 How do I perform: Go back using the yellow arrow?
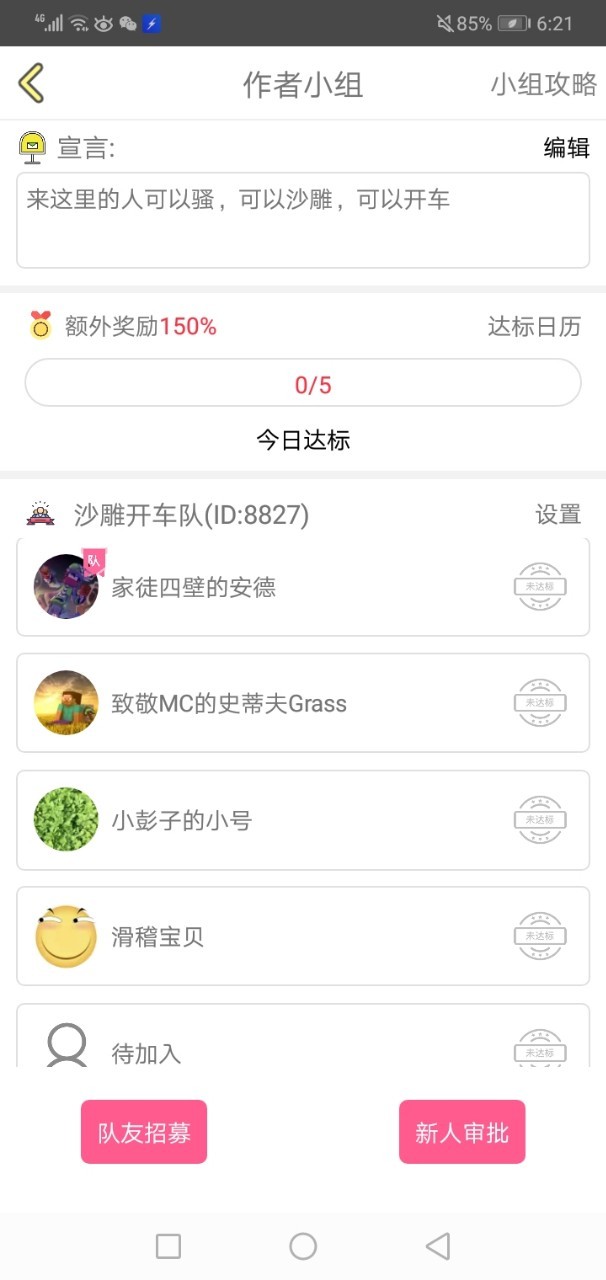click(x=32, y=83)
